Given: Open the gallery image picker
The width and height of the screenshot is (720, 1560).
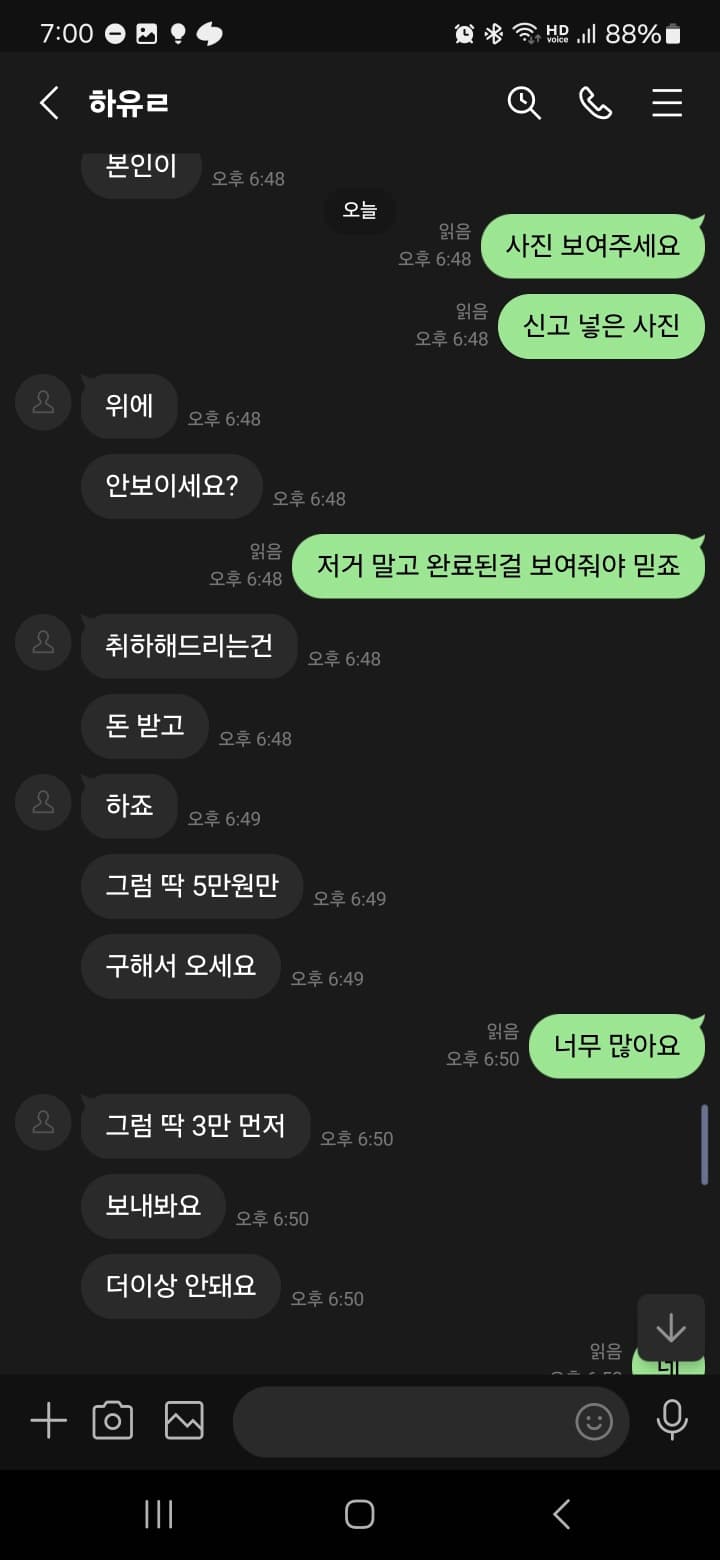Looking at the screenshot, I should (184, 1420).
